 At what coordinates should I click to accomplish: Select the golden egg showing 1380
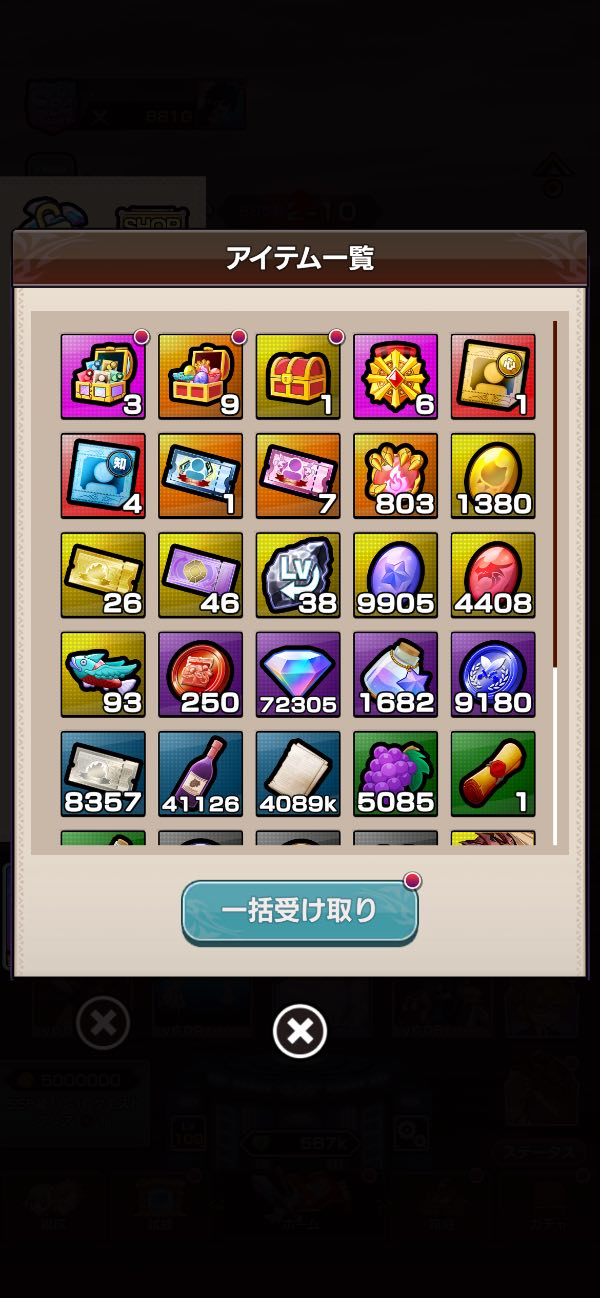tap(493, 475)
